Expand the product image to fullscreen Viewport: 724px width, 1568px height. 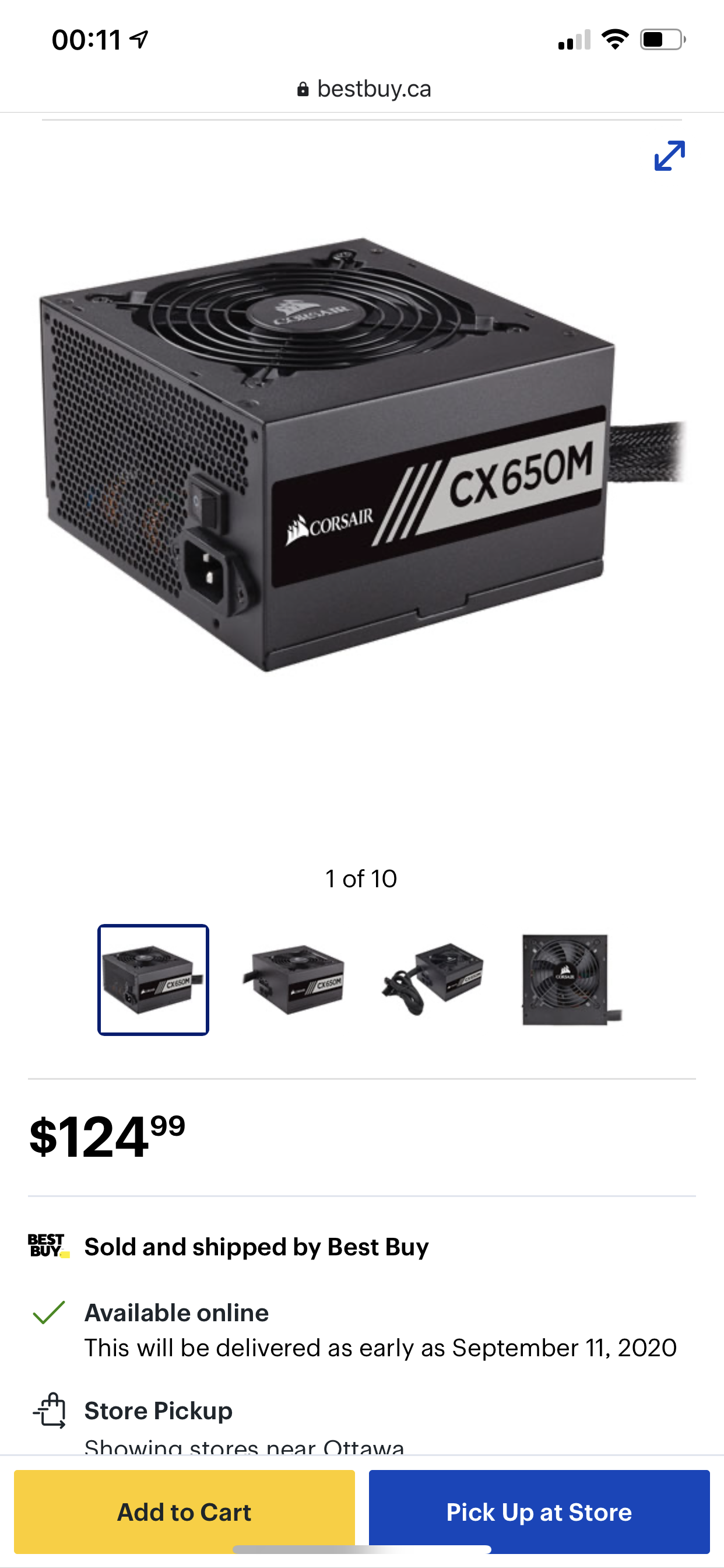pos(669,156)
